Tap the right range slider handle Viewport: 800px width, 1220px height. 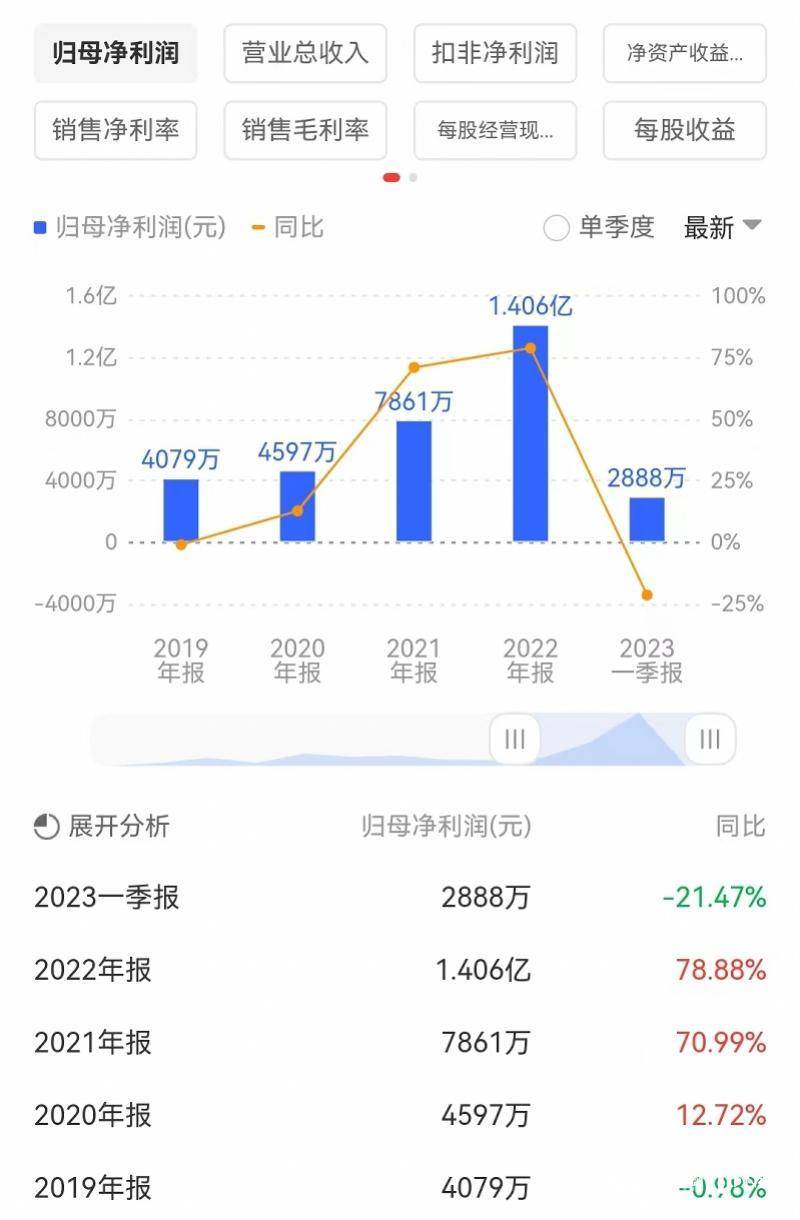pos(710,740)
